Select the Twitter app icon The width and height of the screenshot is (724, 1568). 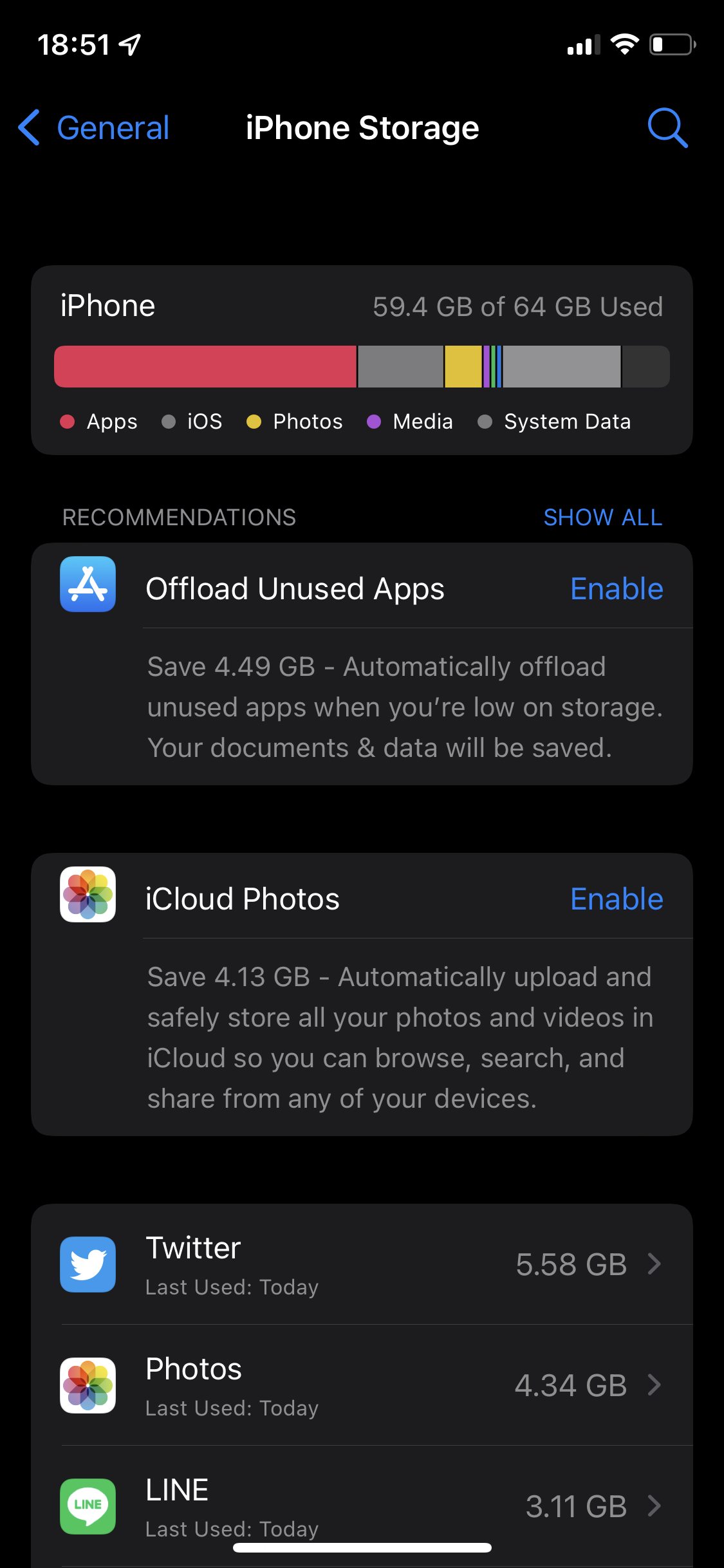tap(88, 1264)
